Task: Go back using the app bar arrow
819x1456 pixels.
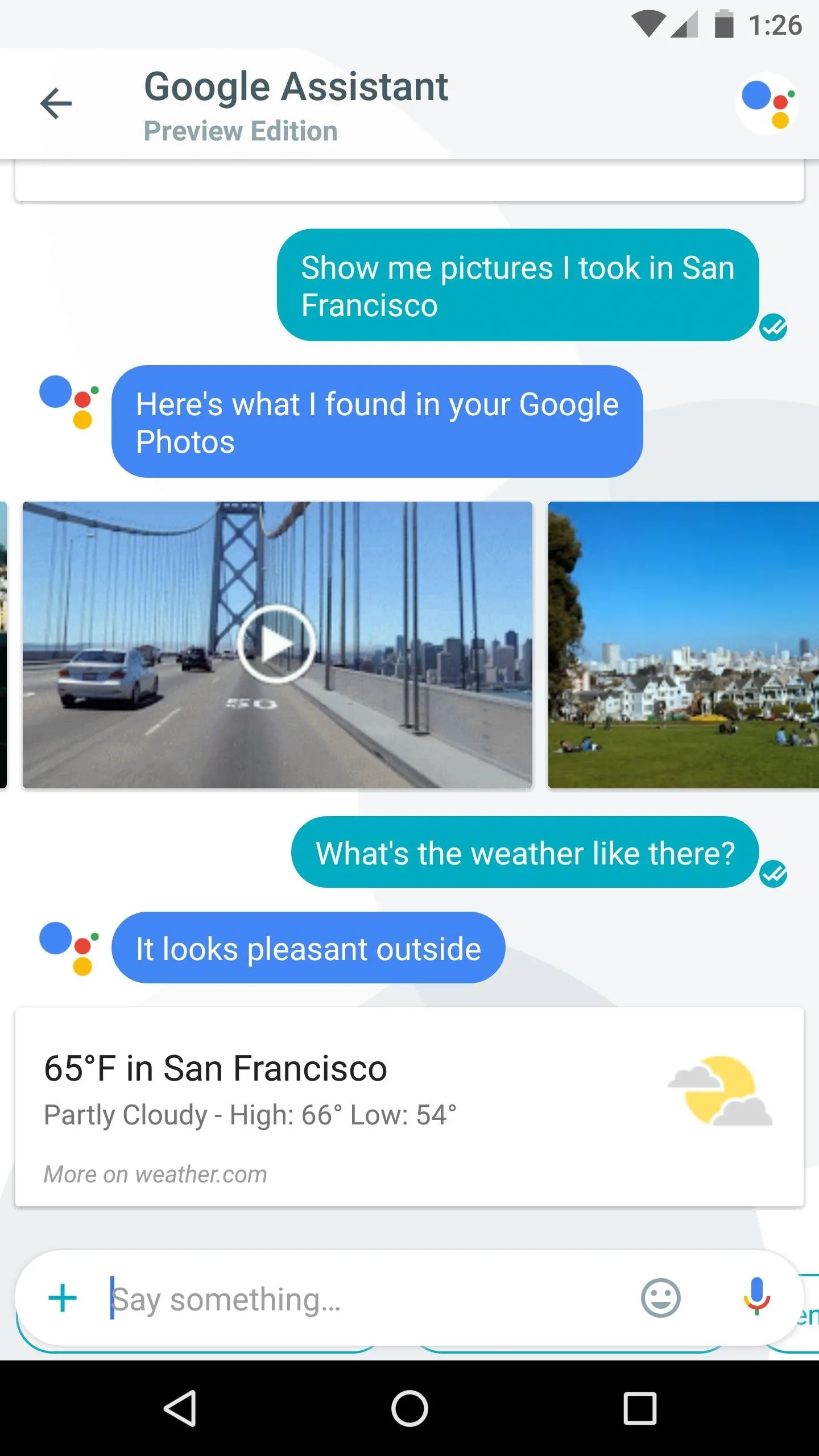Action: point(56,104)
